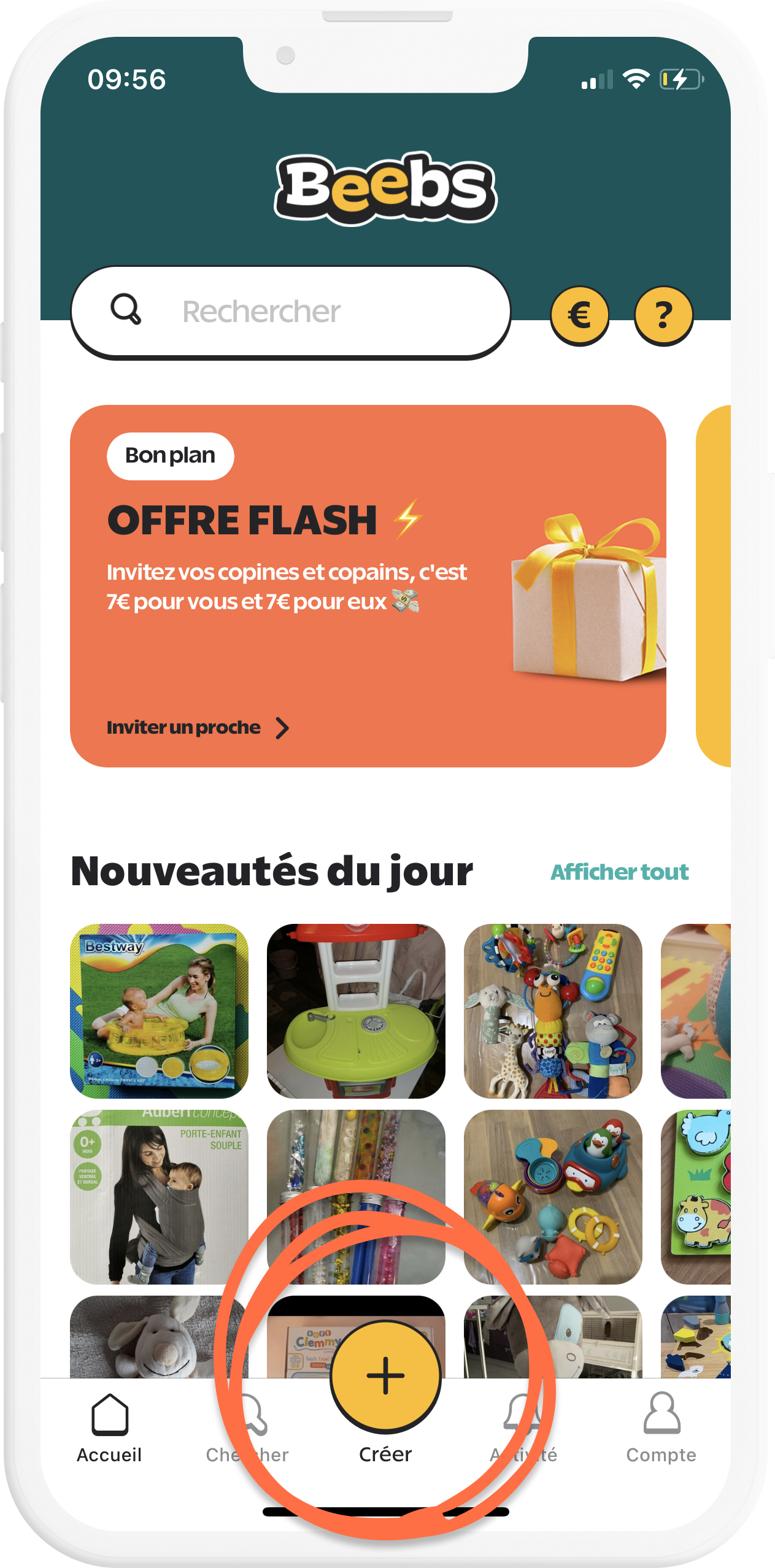The image size is (775, 1568).
Task: Switch to the Activité bell tab
Action: point(523,1428)
